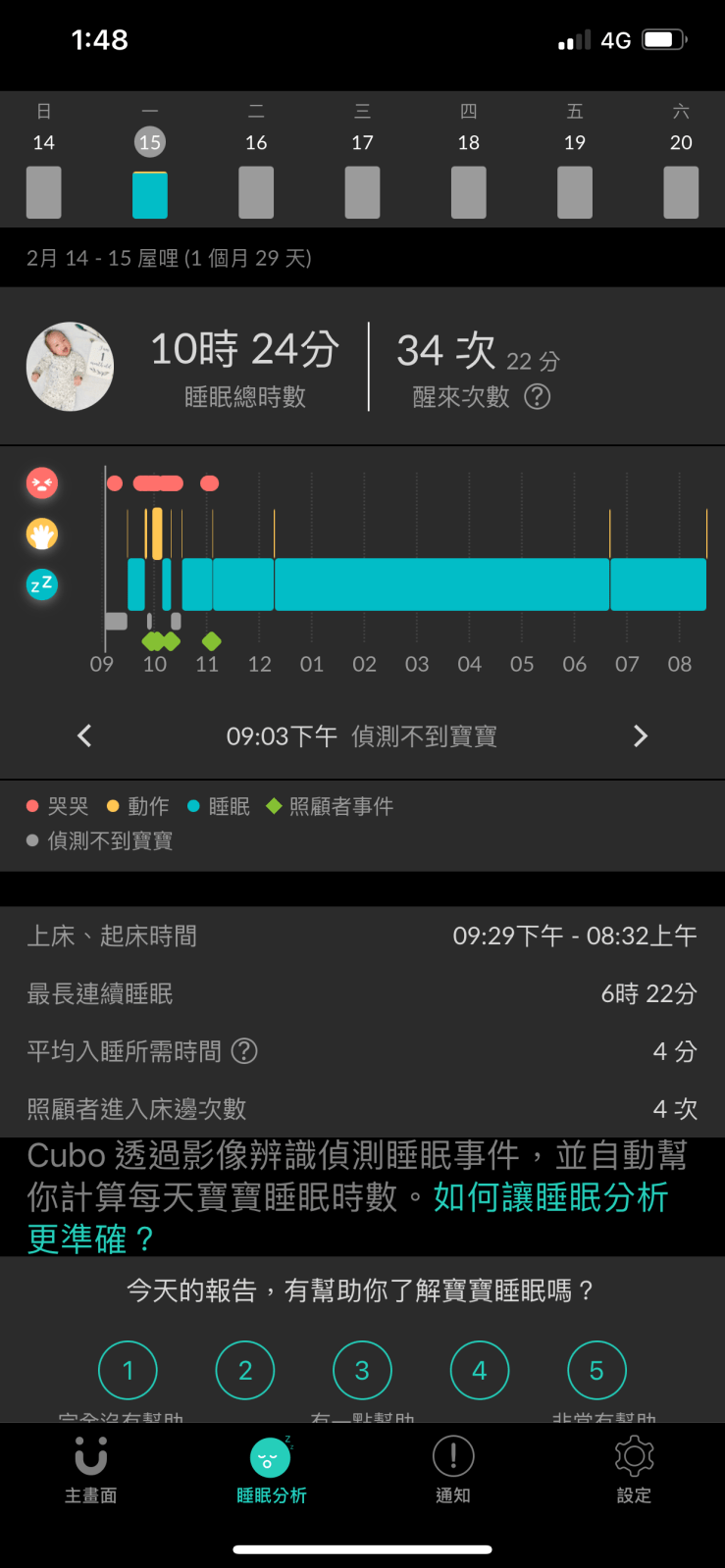Open help icon next to 平均入睡所需時間
This screenshot has height=1568, width=725.
(x=244, y=1051)
